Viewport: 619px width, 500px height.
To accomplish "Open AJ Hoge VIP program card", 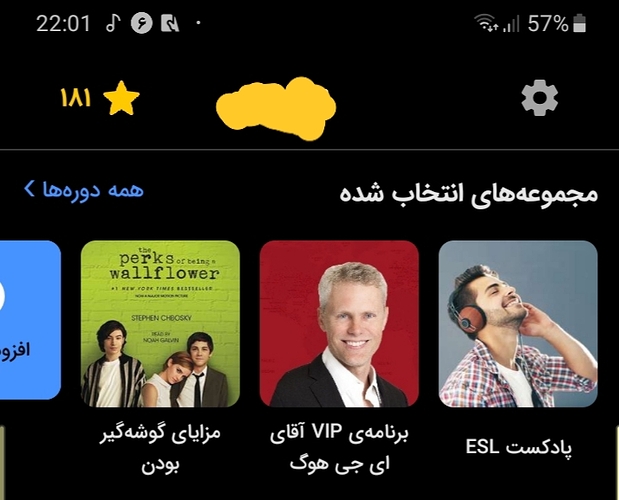I will tap(339, 324).
